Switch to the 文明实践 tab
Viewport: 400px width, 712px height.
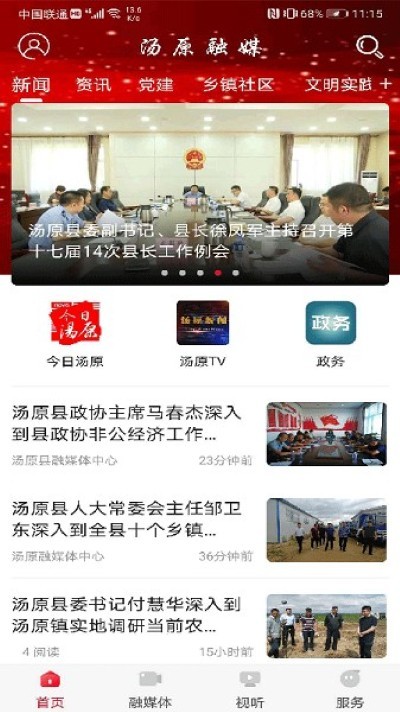coord(338,84)
